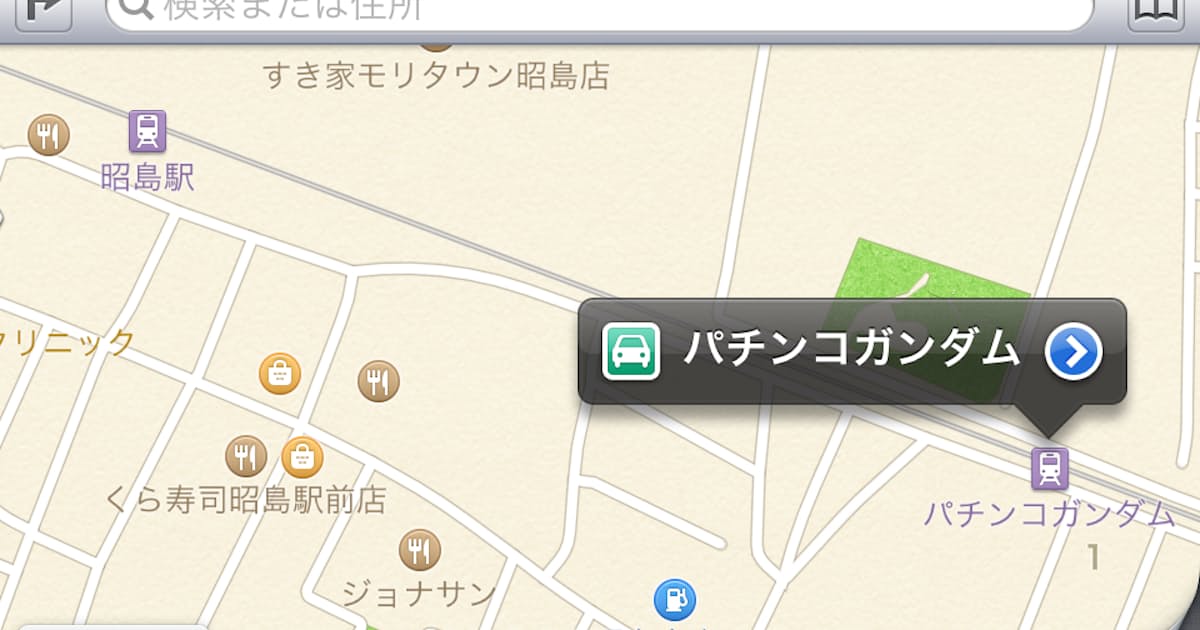Select the restaurant pin left of 昭島駅
1200x630 pixels.
click(x=48, y=135)
